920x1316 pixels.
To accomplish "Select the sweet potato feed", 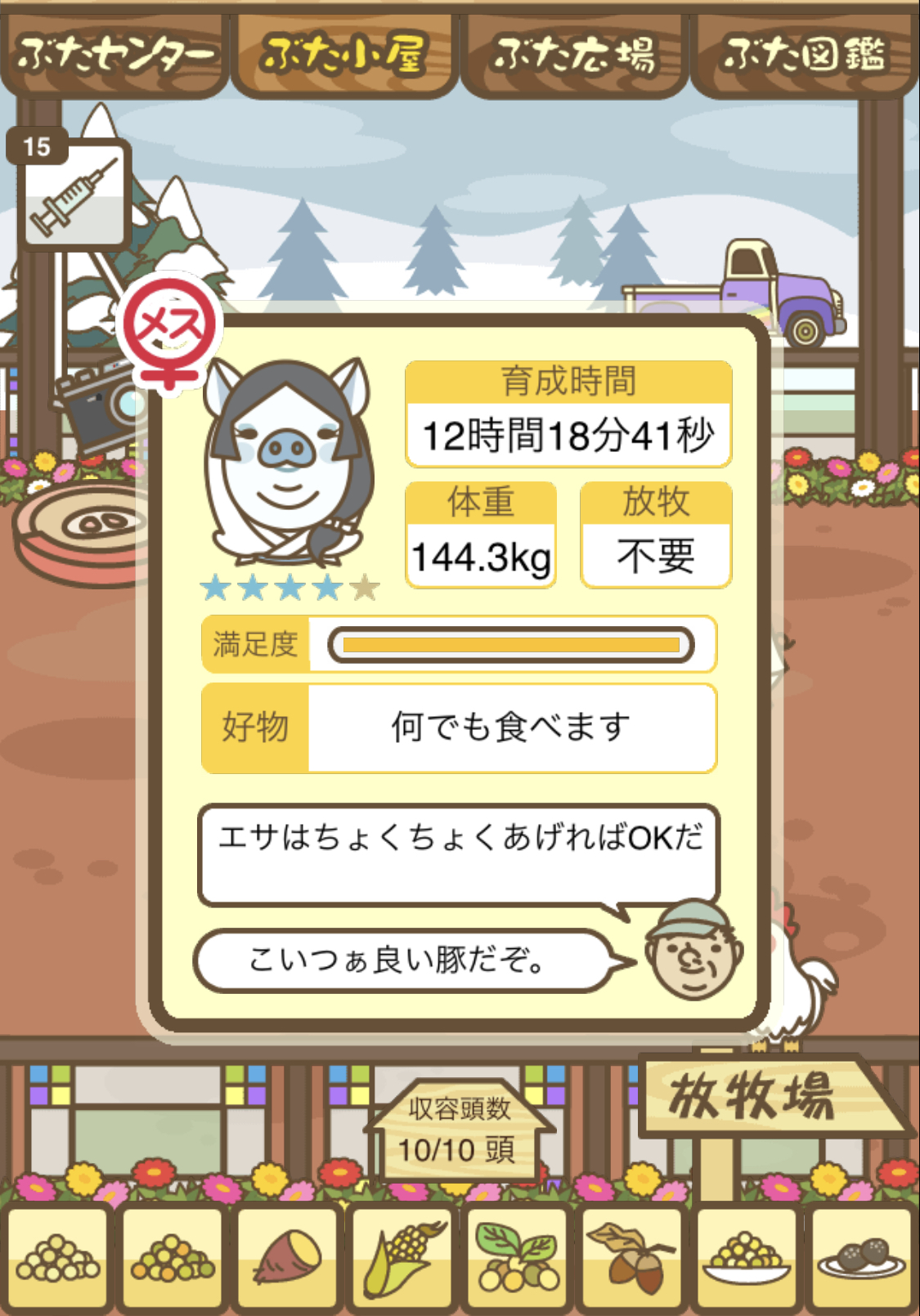I will (287, 1260).
